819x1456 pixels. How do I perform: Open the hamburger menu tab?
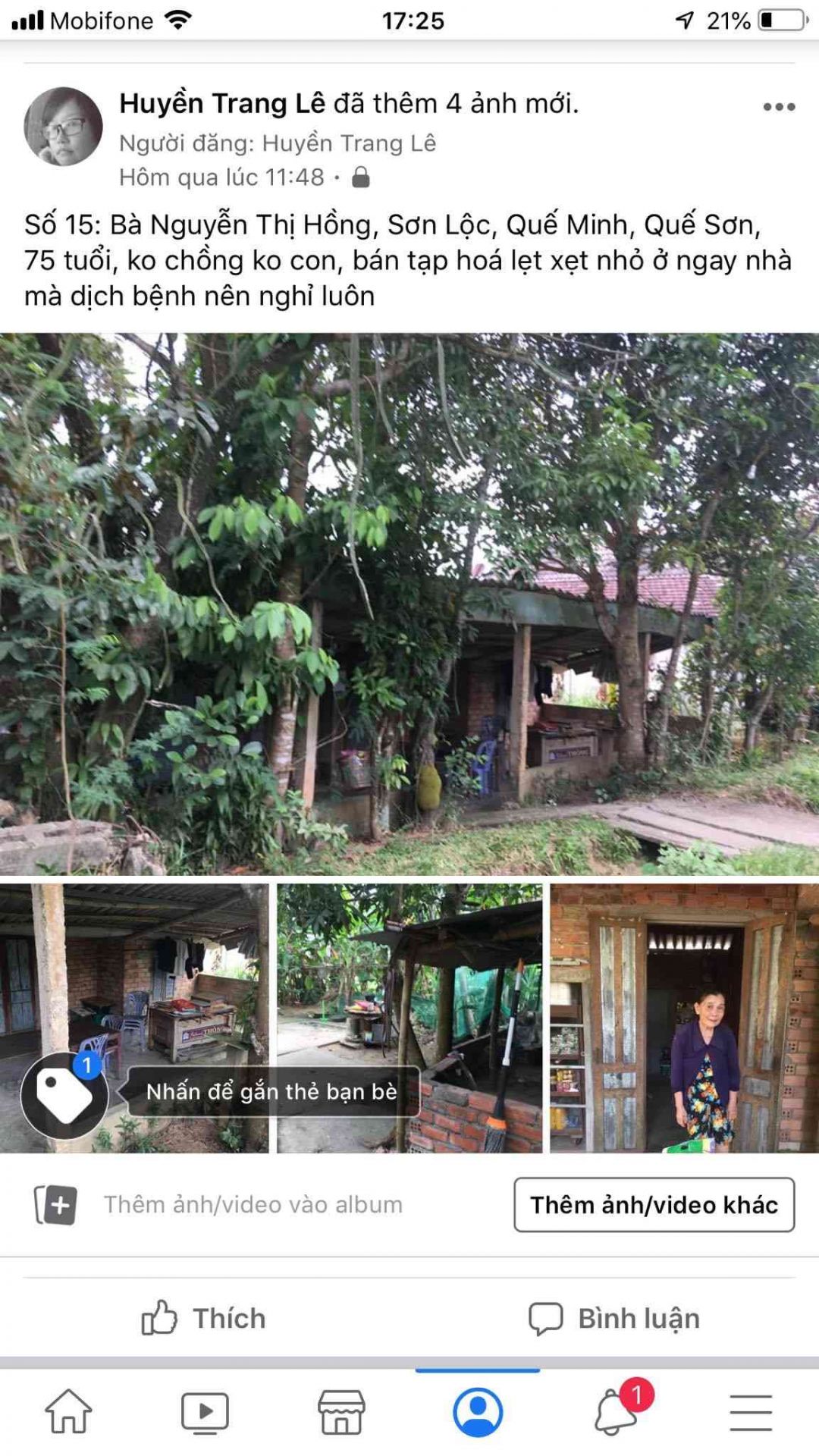pos(751,1412)
